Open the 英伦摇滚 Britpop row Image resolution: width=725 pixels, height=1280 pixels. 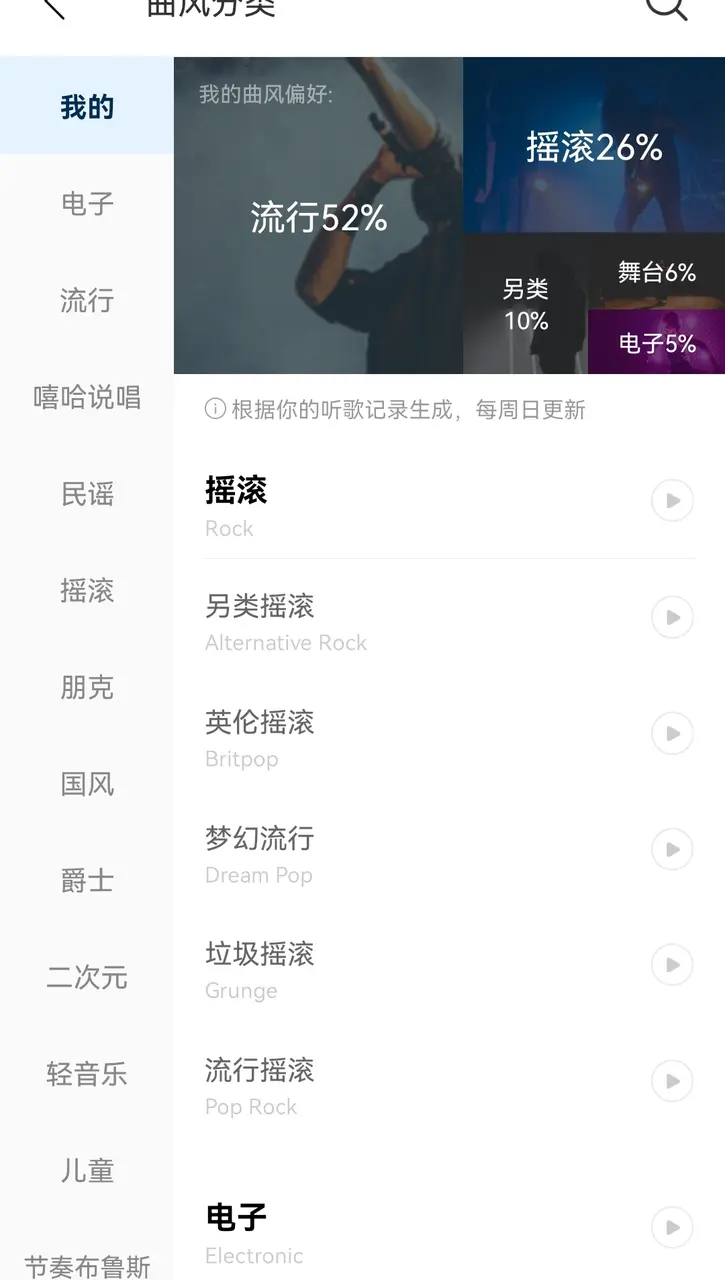[260, 735]
